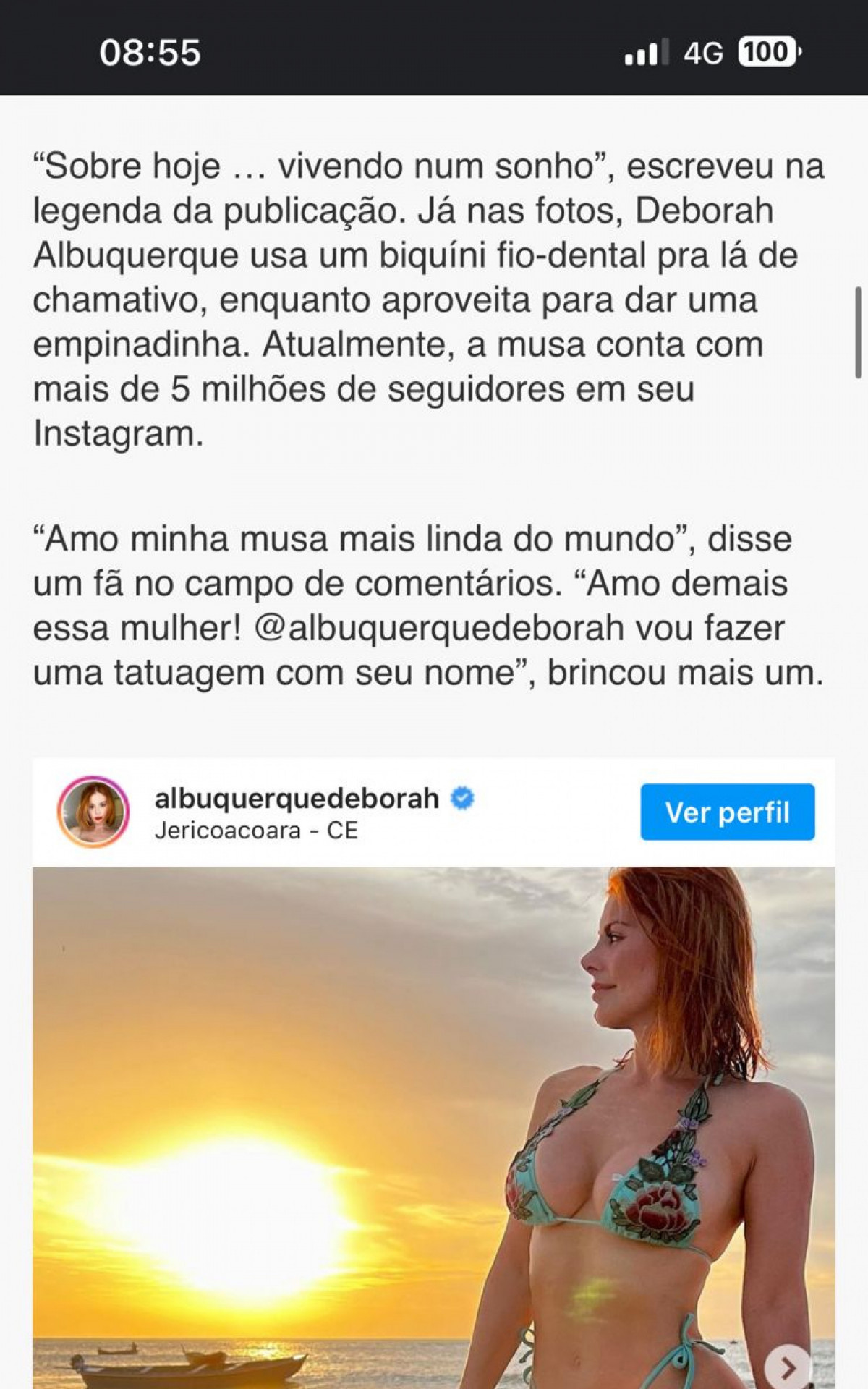Viewport: 868px width, 1389px height.
Task: Tap the status bar at the top
Action: pos(434,51)
